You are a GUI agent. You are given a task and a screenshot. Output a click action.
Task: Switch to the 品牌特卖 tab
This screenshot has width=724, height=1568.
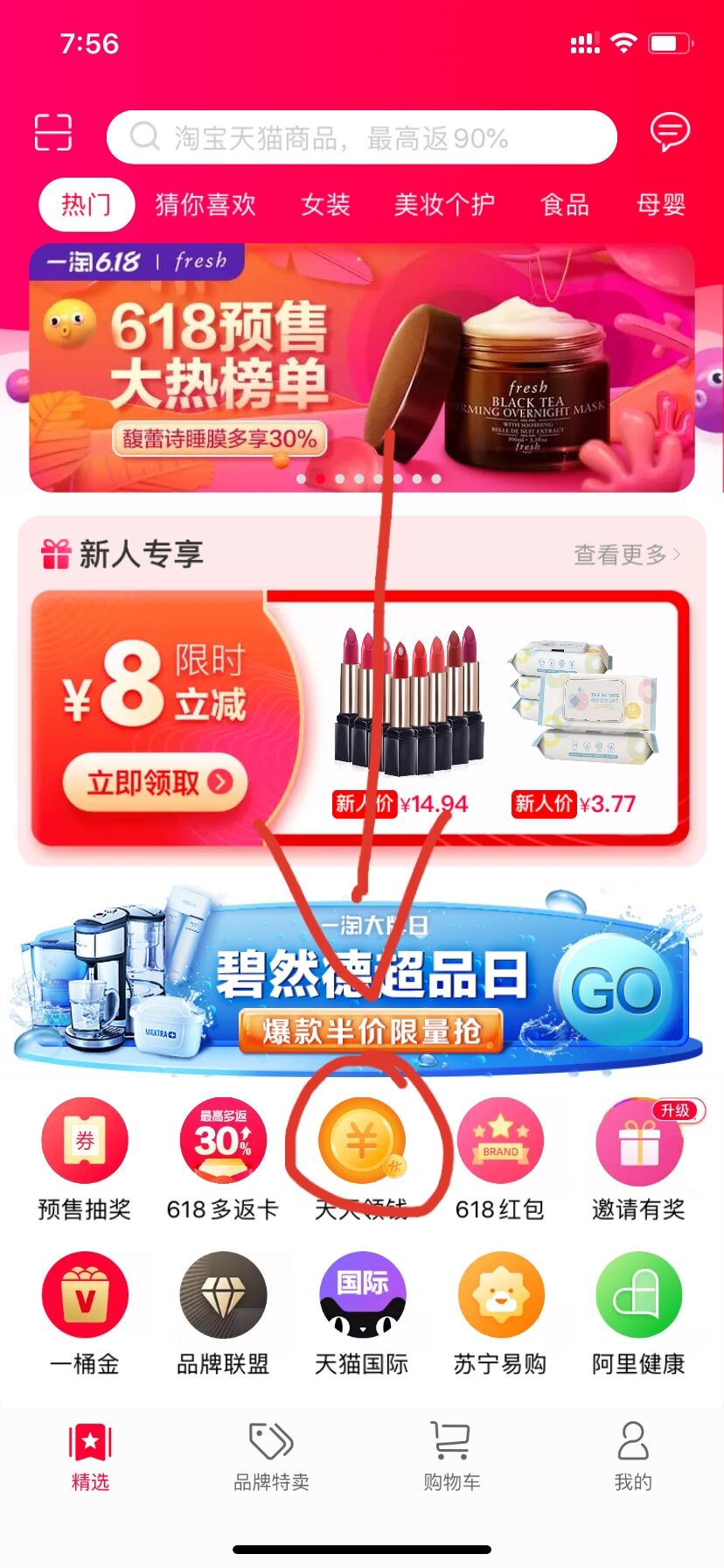coord(271,1456)
